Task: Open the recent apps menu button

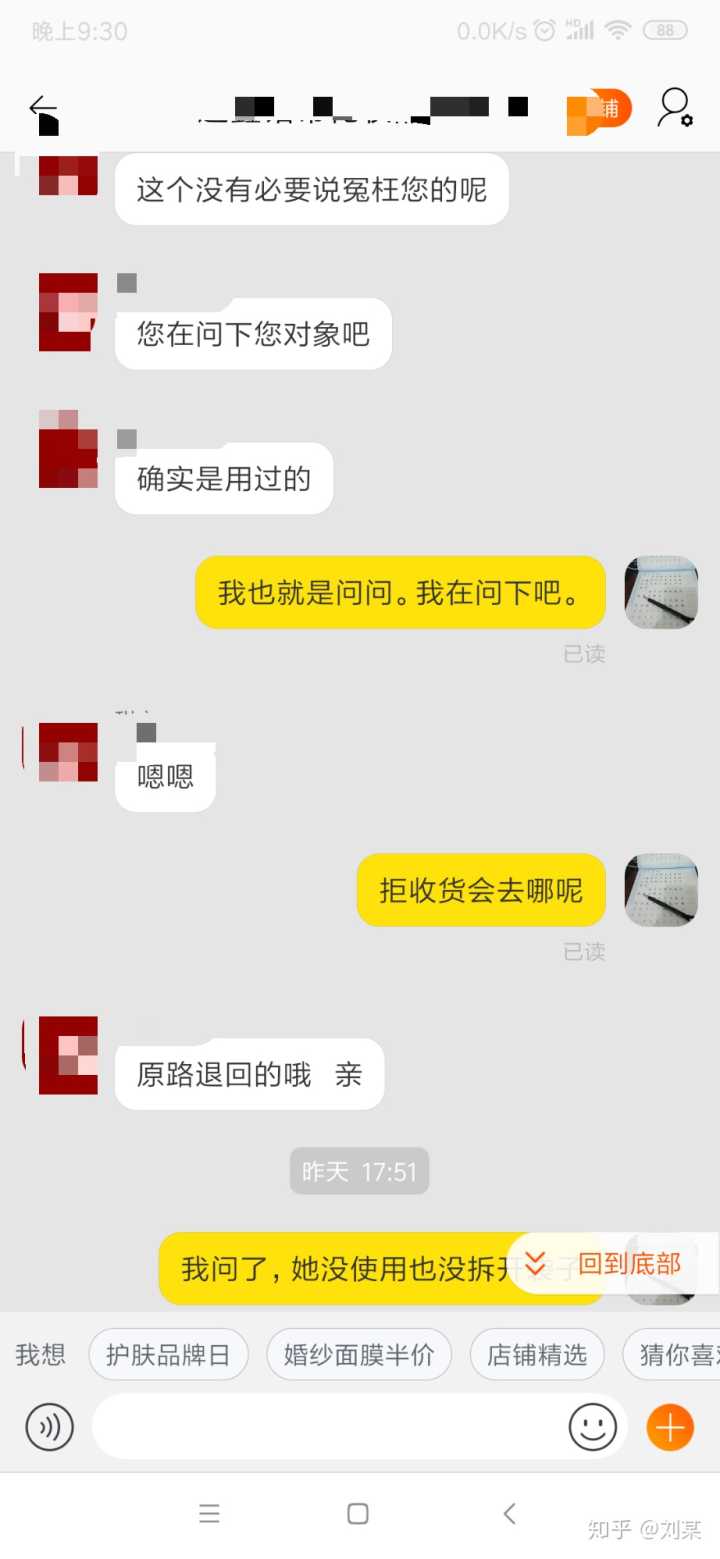Action: coord(209,1513)
